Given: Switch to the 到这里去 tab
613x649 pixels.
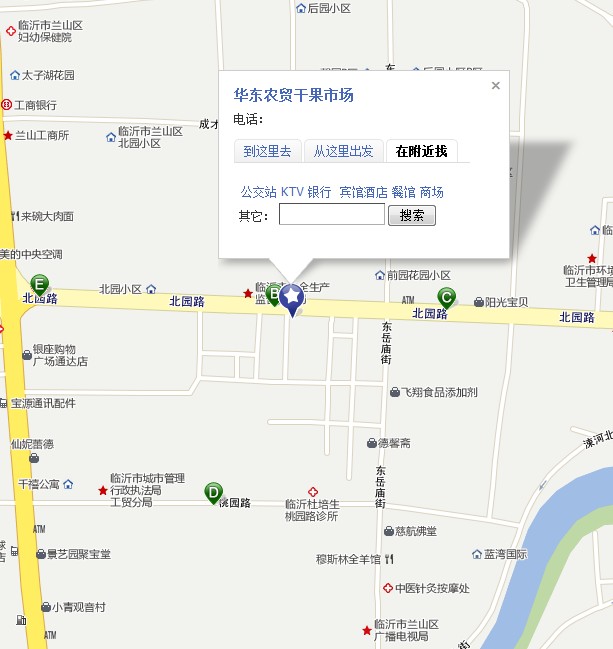Looking at the screenshot, I should pos(267,151).
